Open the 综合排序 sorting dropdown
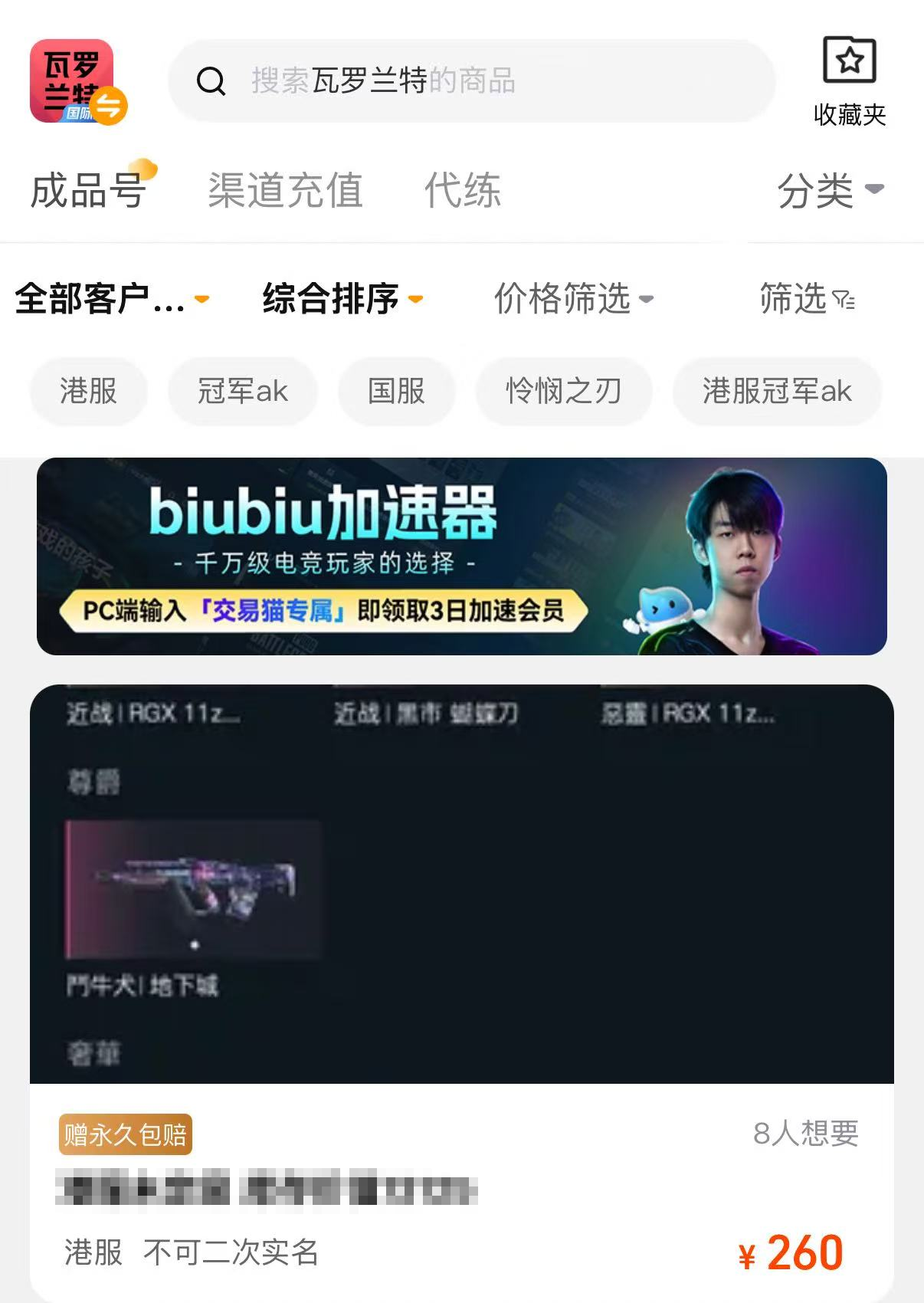Screen dimensions: 924x1303 click(342, 299)
